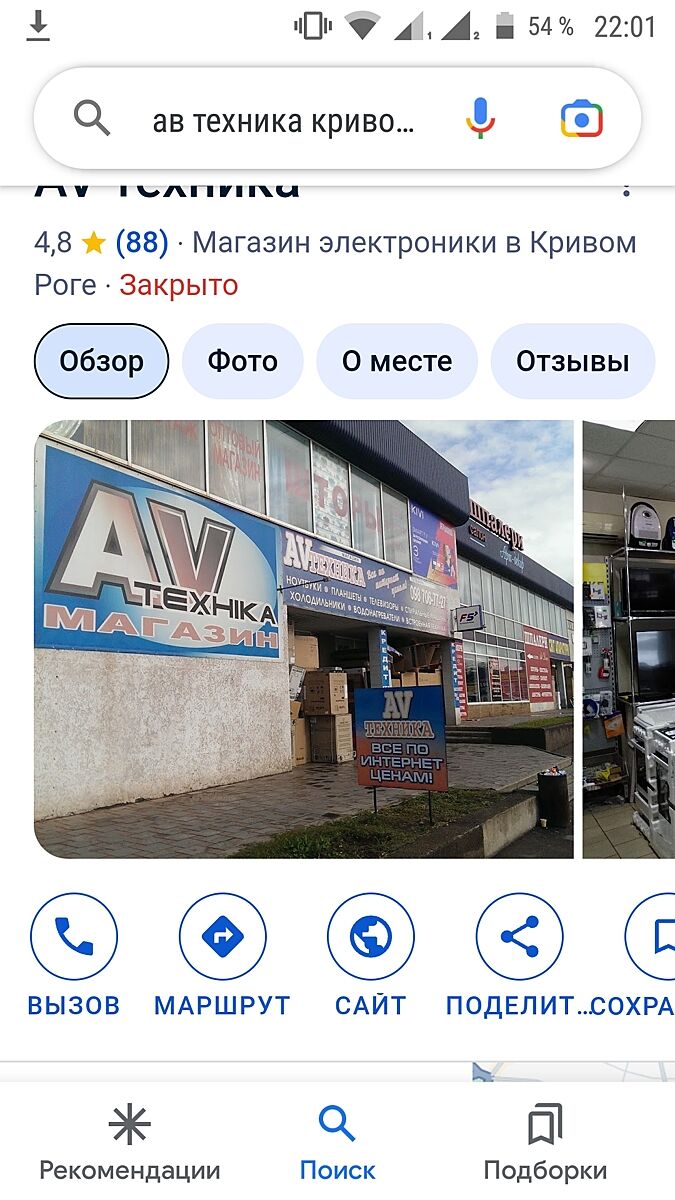Switch to the Фото chip
Image resolution: width=675 pixels, height=1200 pixels.
(242, 361)
